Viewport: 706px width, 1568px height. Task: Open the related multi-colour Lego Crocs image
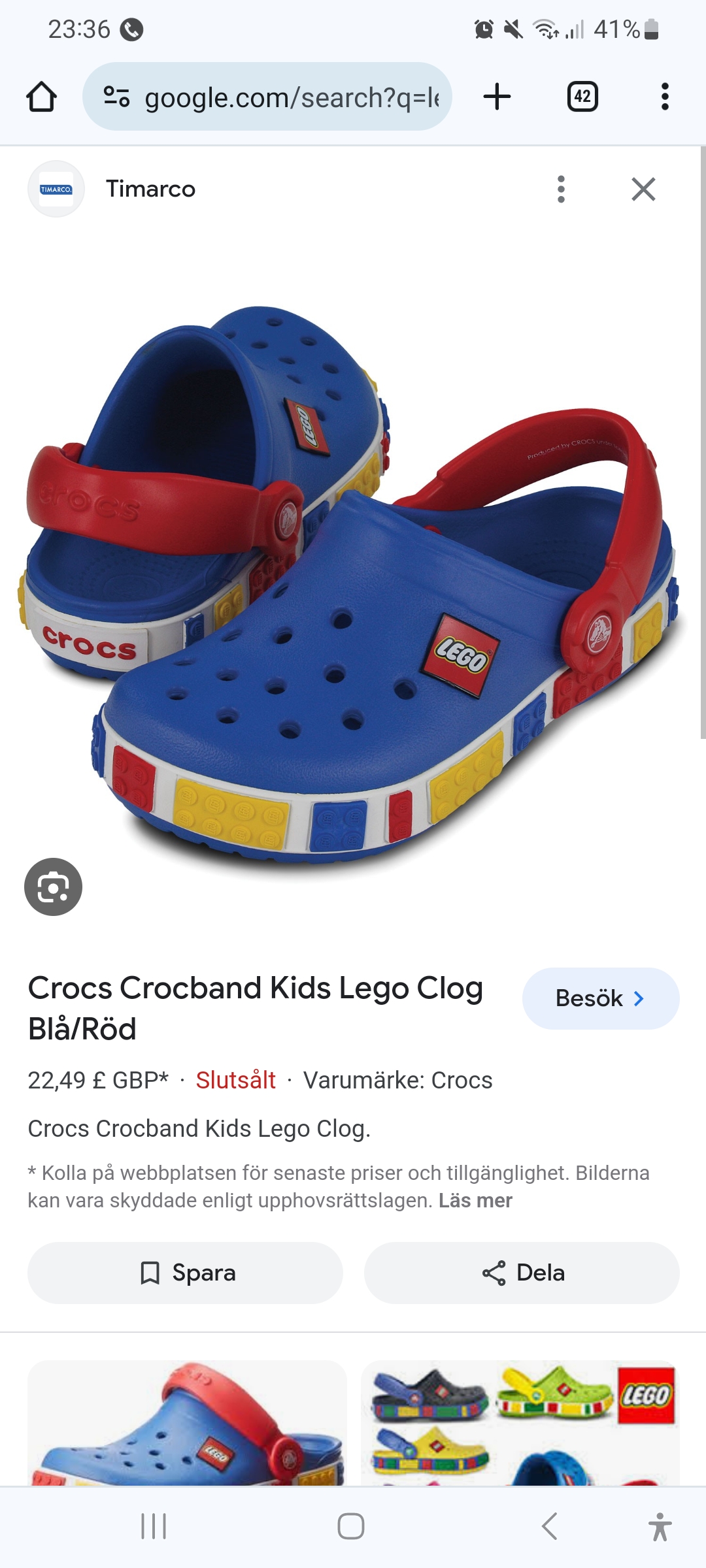pyautogui.click(x=520, y=1423)
